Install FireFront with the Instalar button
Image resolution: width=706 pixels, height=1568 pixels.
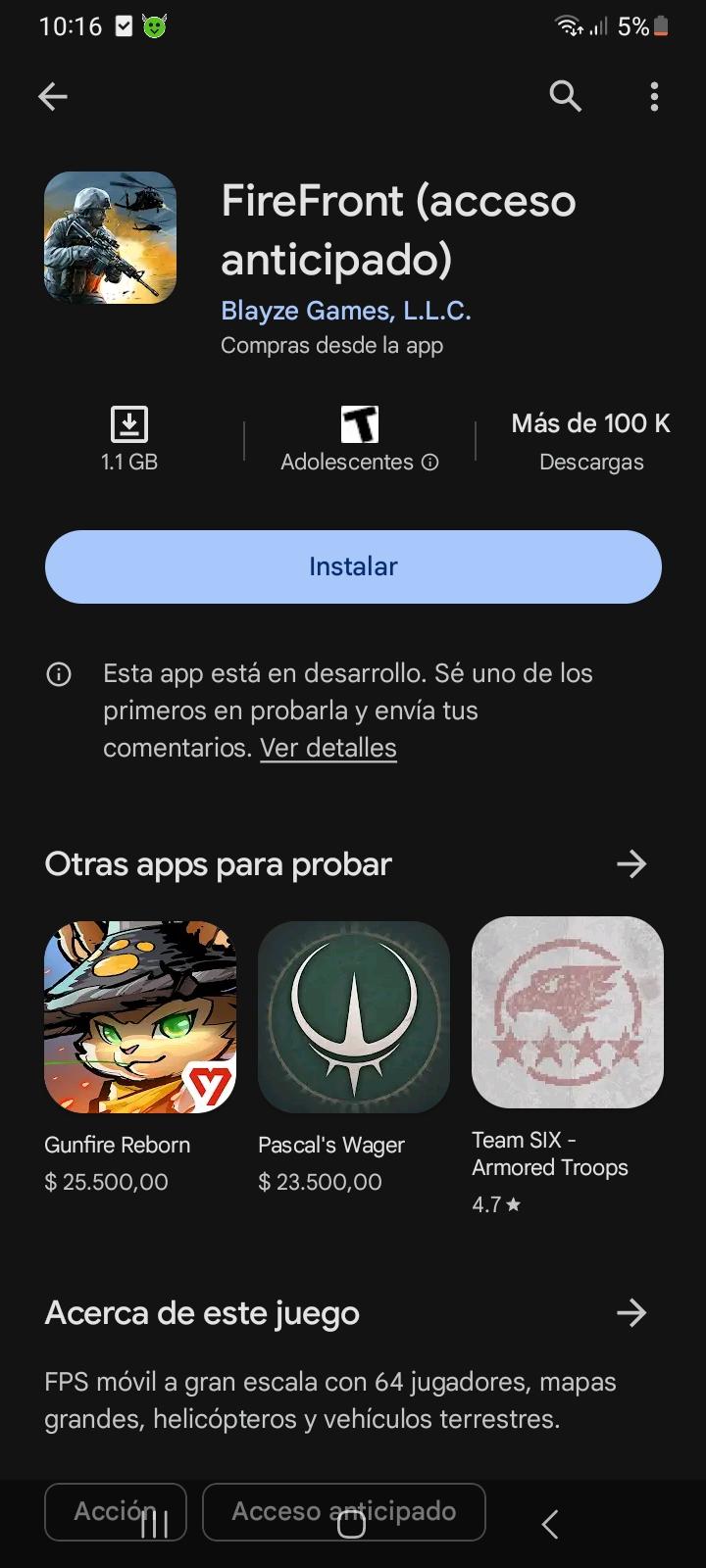353,566
